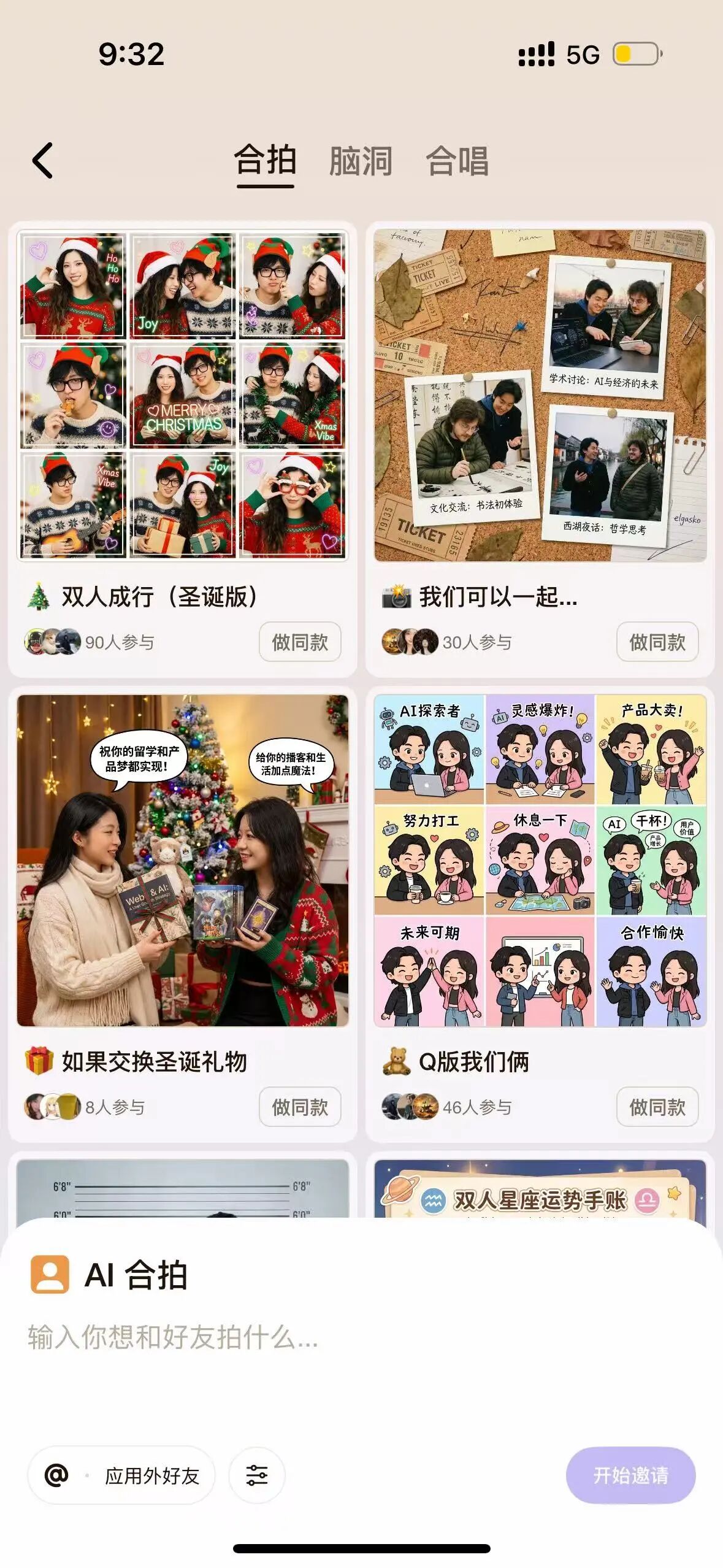The image size is (723, 1568).
Task: Switch to the 合唱 tab
Action: click(x=458, y=161)
